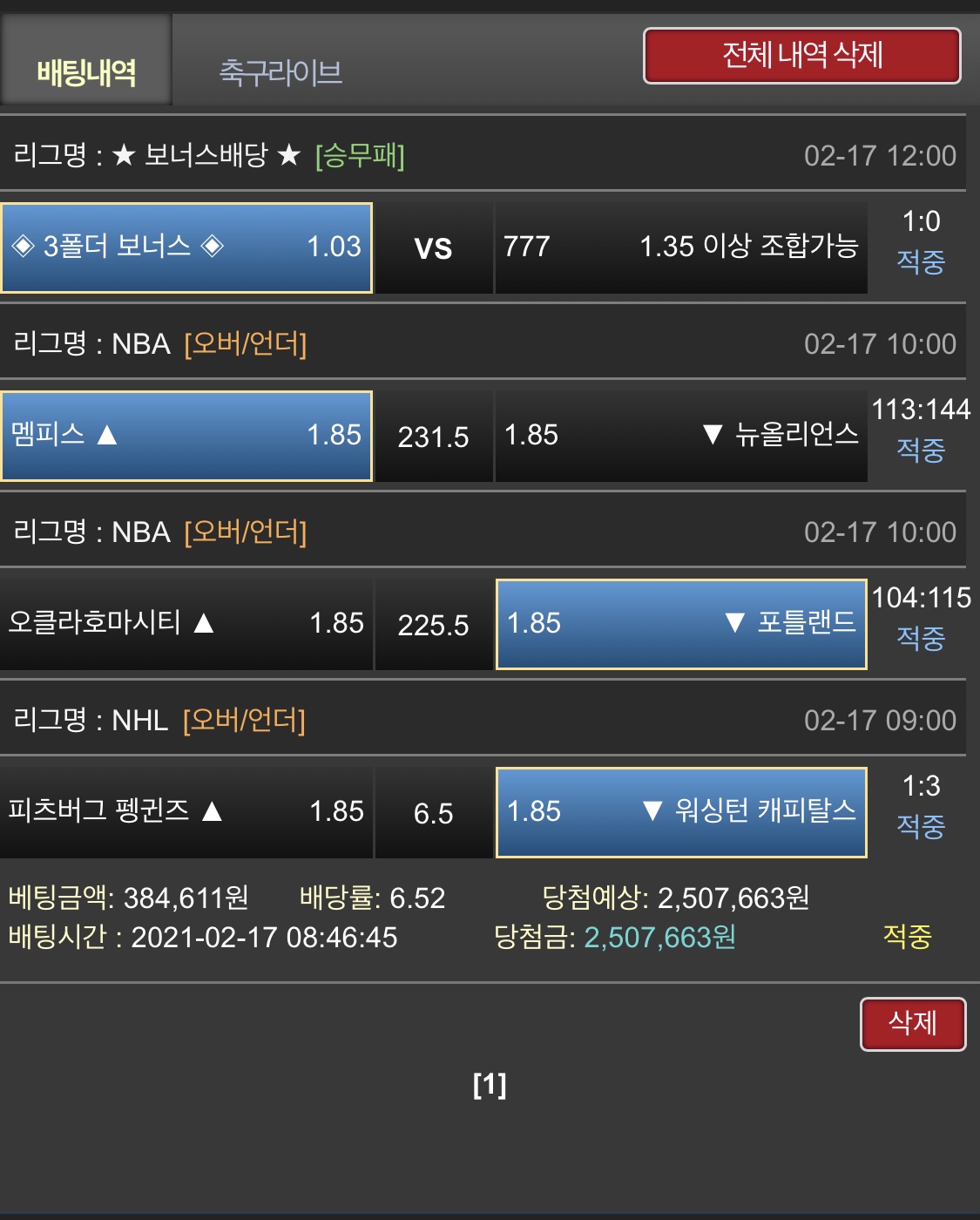
Task: Switch to the 배팅내역 tab
Action: 86,71
